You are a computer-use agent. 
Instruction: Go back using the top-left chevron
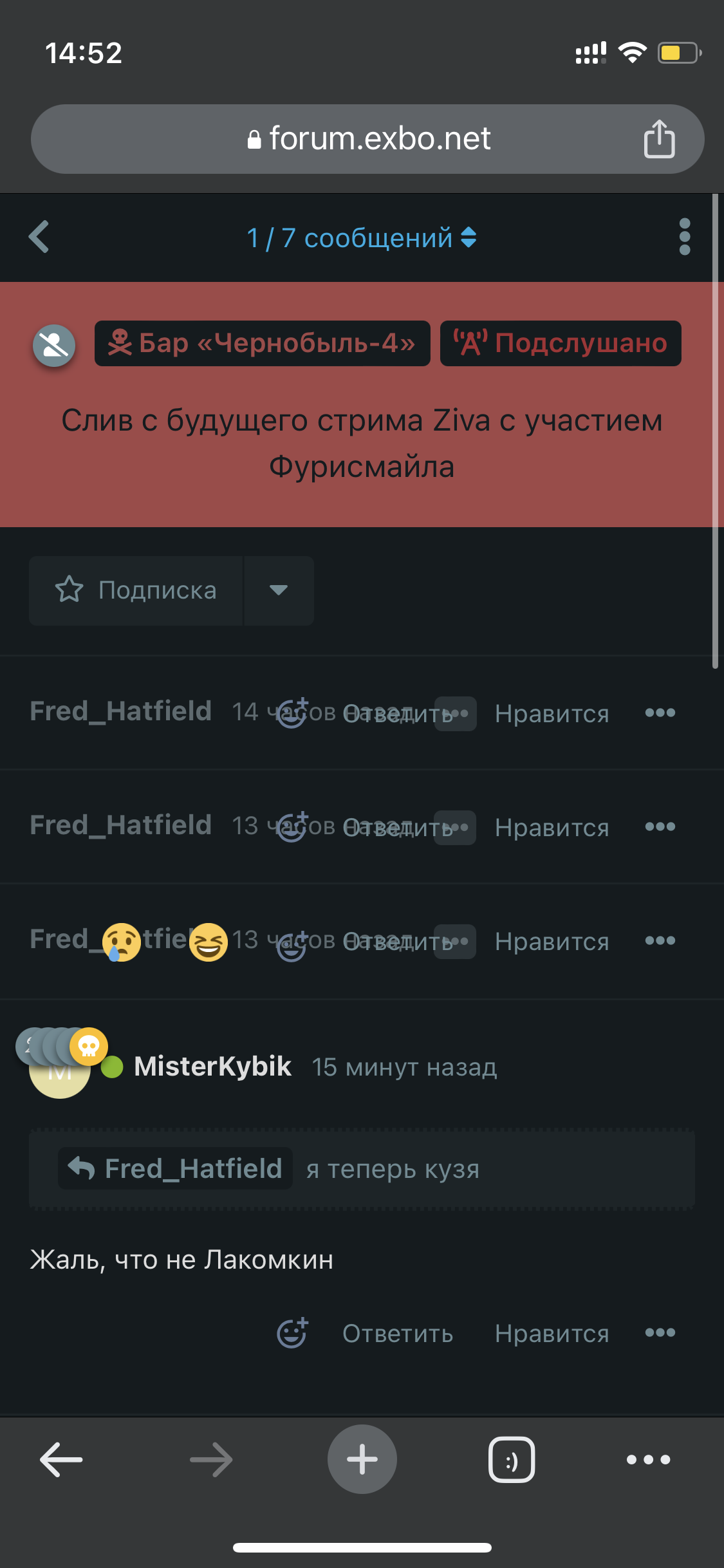[39, 237]
